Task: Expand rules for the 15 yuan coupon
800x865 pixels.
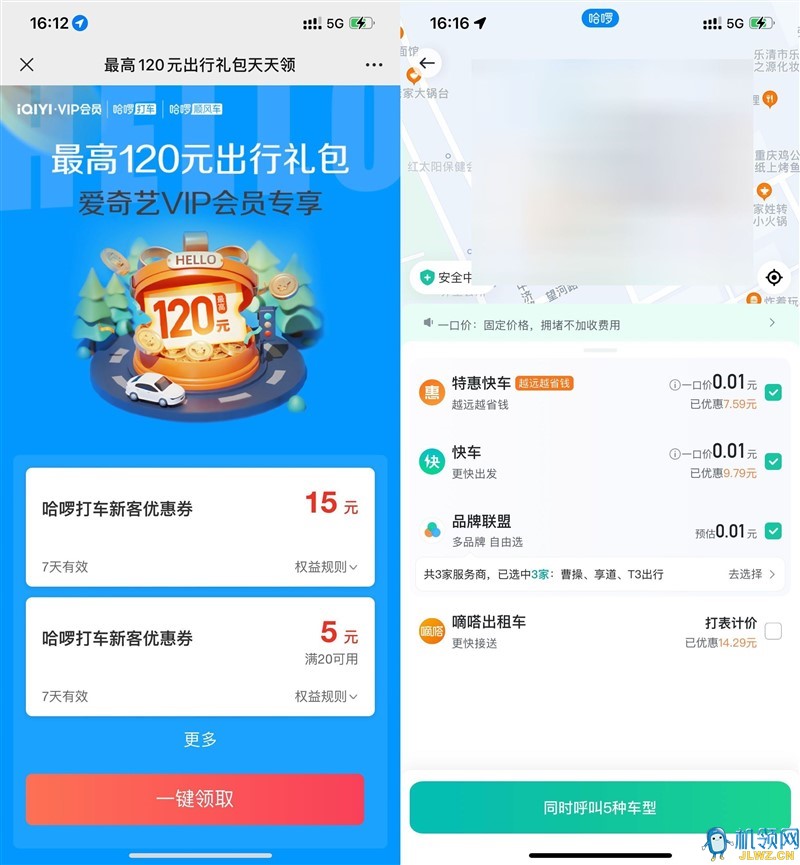Action: (326, 567)
